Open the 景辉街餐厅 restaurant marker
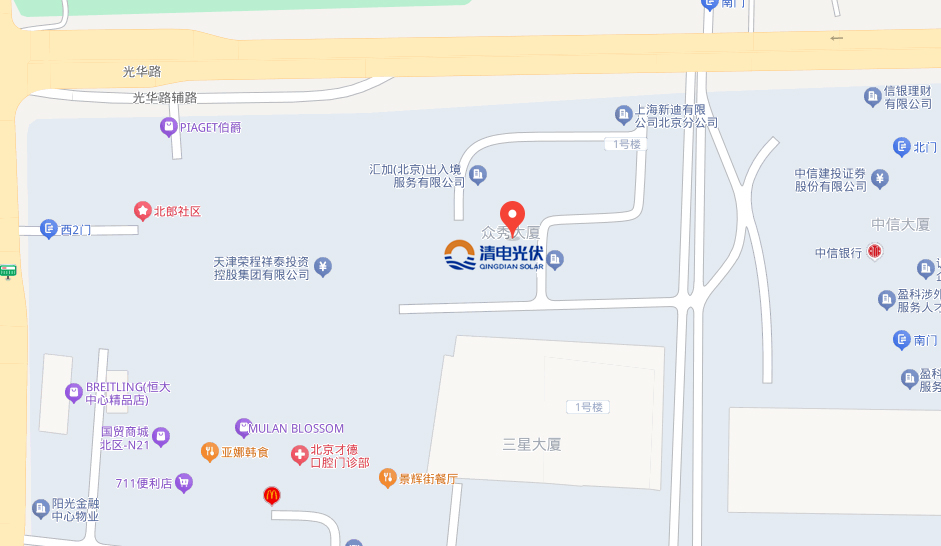This screenshot has width=941, height=546. click(x=388, y=478)
